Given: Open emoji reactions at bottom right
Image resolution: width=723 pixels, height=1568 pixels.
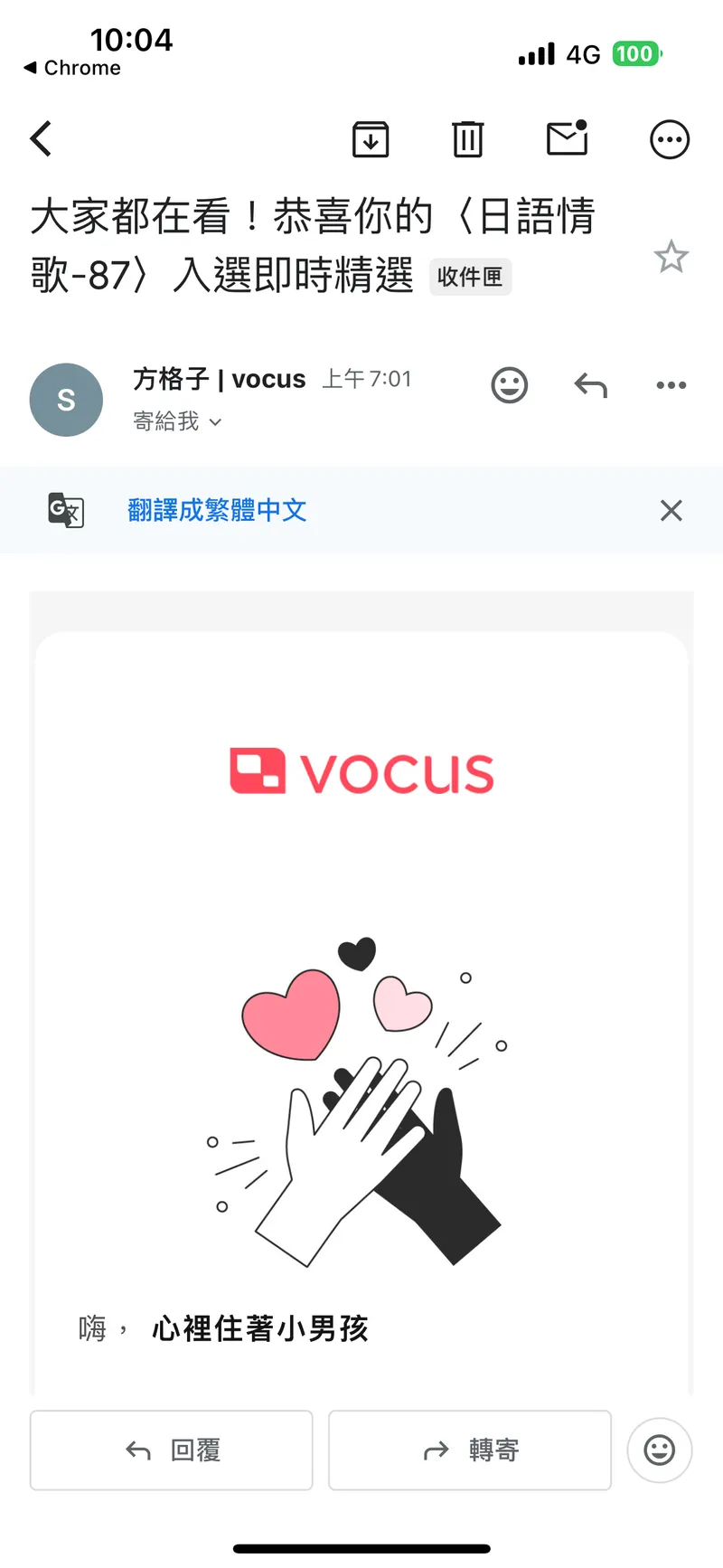Looking at the screenshot, I should [660, 1450].
